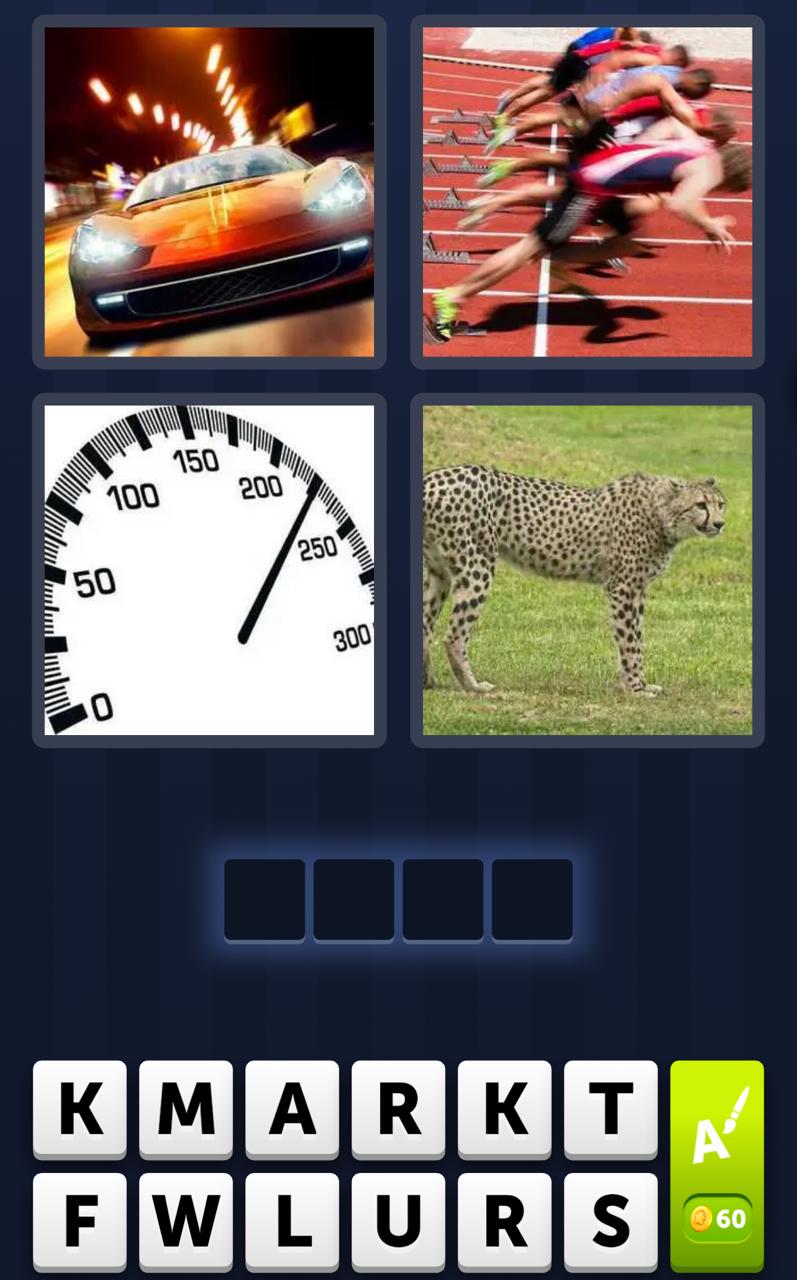Viewport: 797px width, 1280px height.
Task: Tap the letter U tile
Action: point(398,1222)
